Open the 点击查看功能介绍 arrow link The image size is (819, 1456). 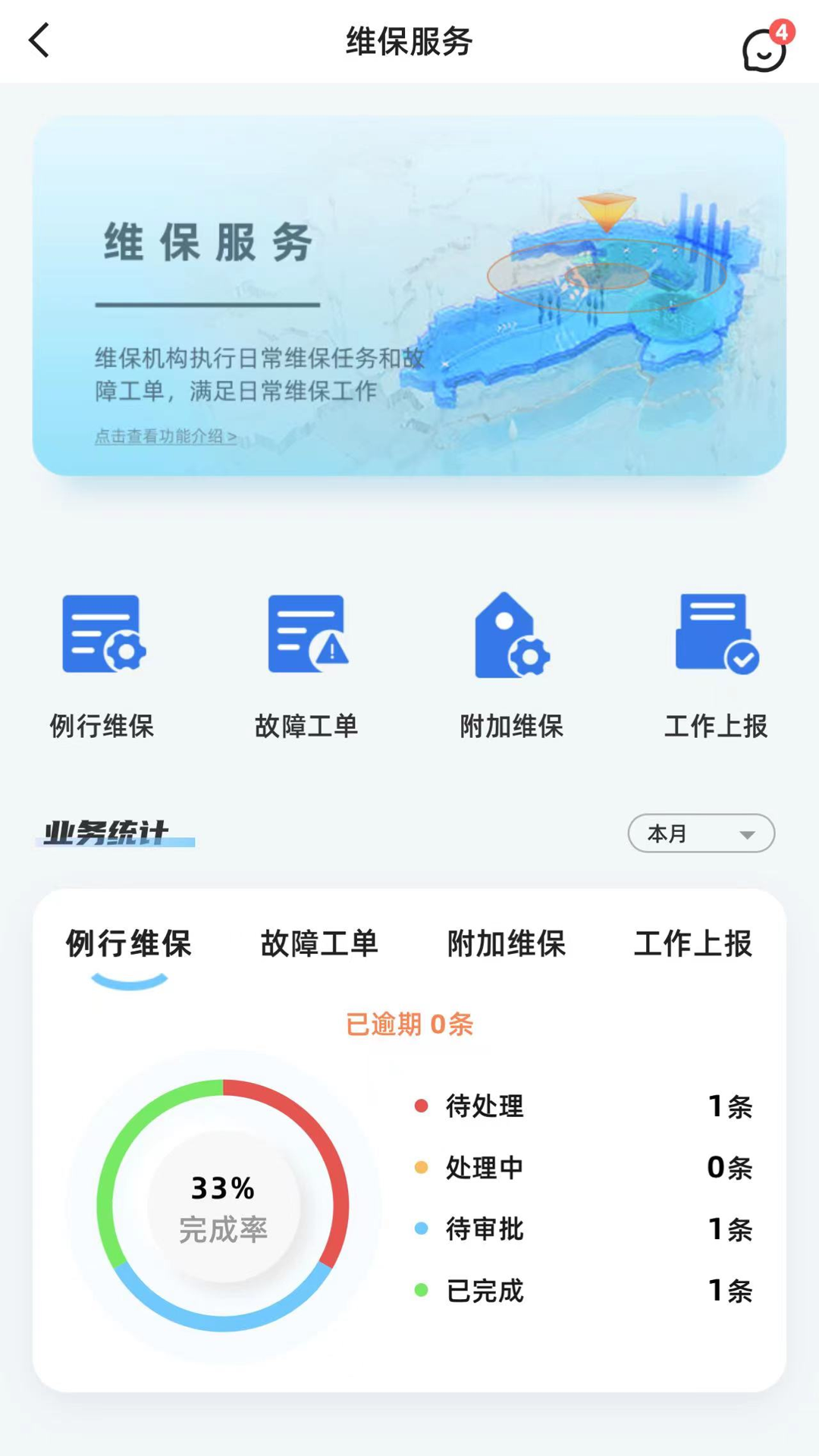[232, 437]
